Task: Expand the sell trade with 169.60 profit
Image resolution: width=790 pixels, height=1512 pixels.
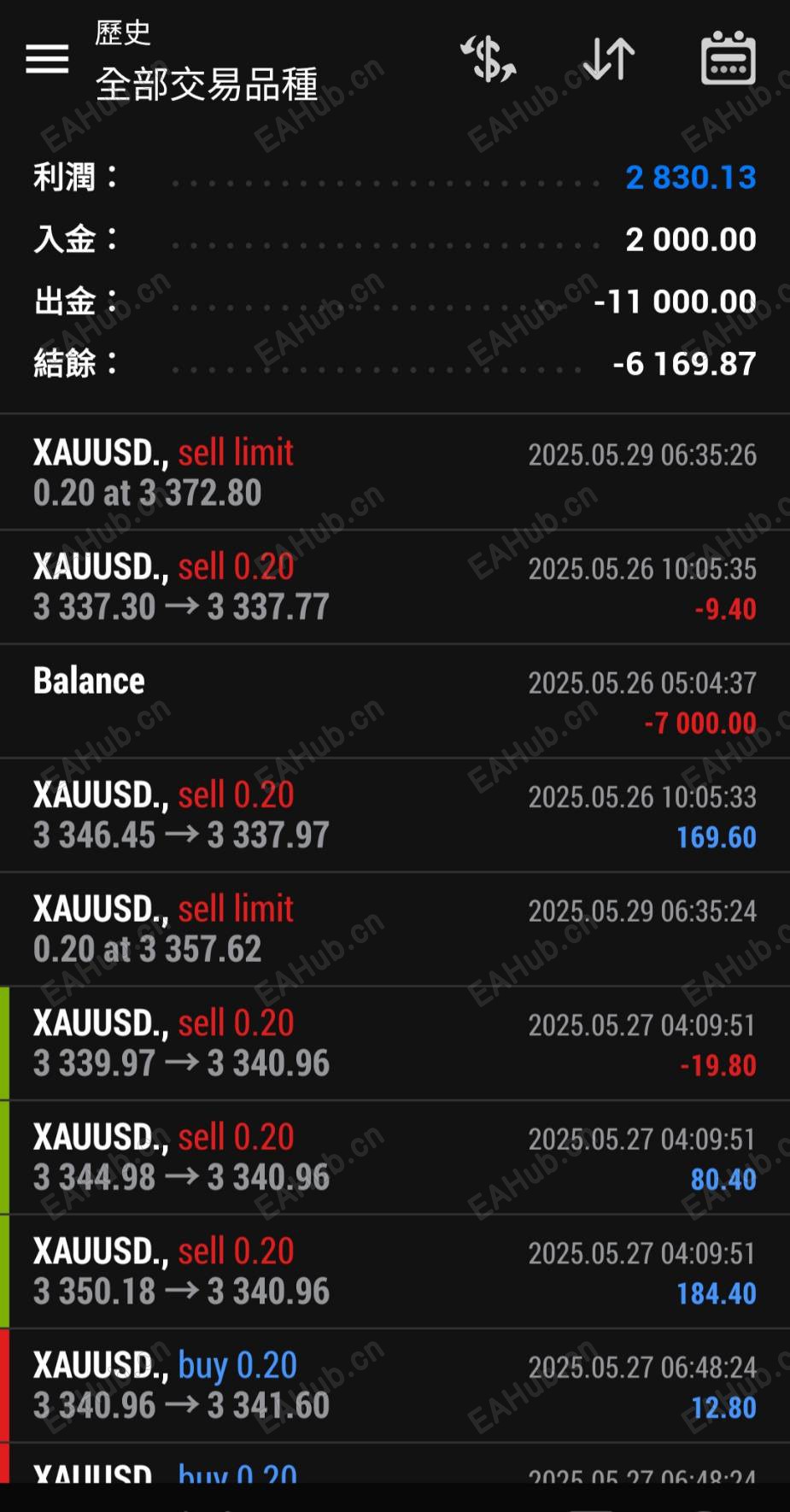Action: point(395,815)
